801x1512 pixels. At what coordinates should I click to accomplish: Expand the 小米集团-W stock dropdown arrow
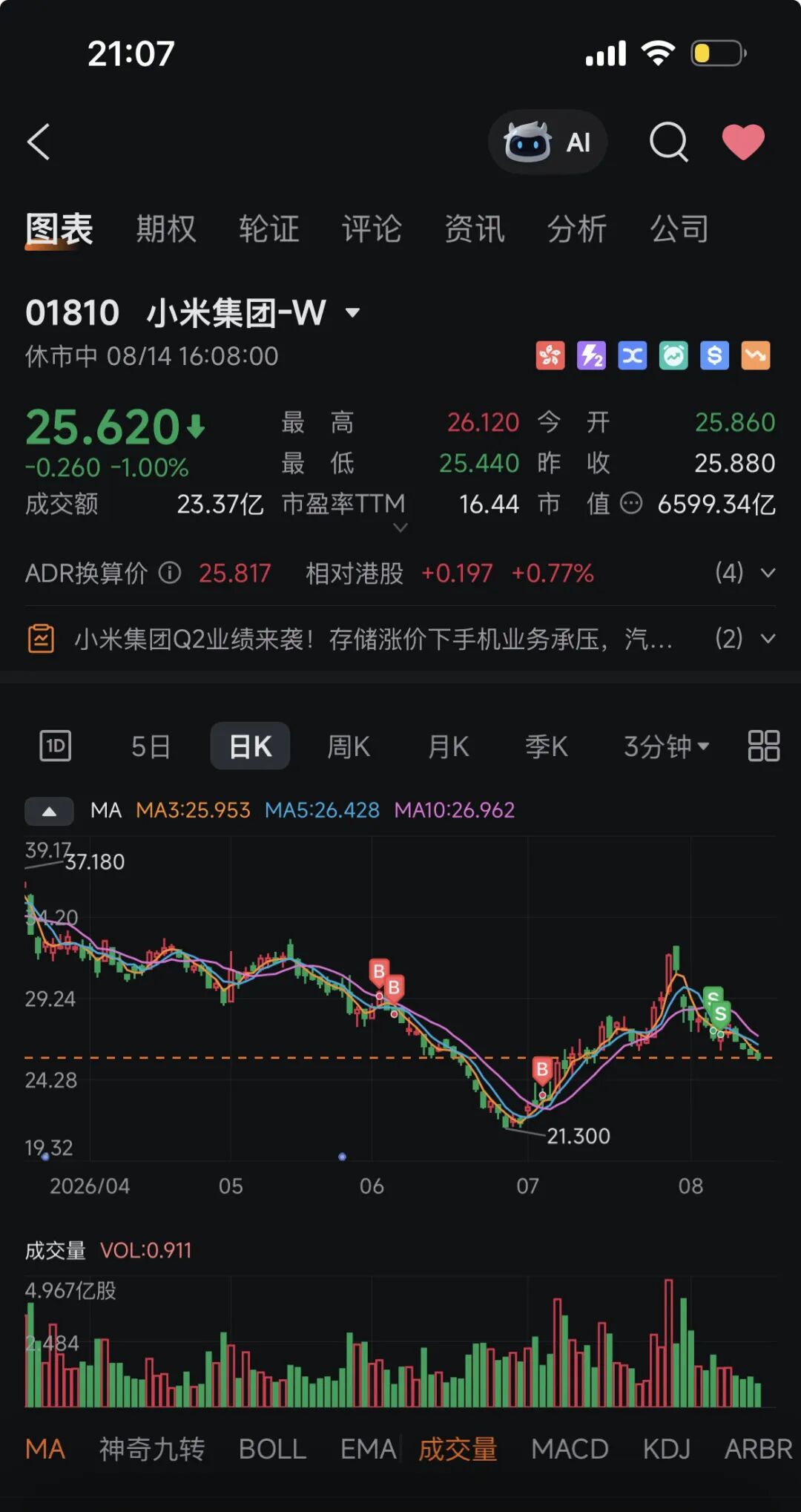click(353, 313)
